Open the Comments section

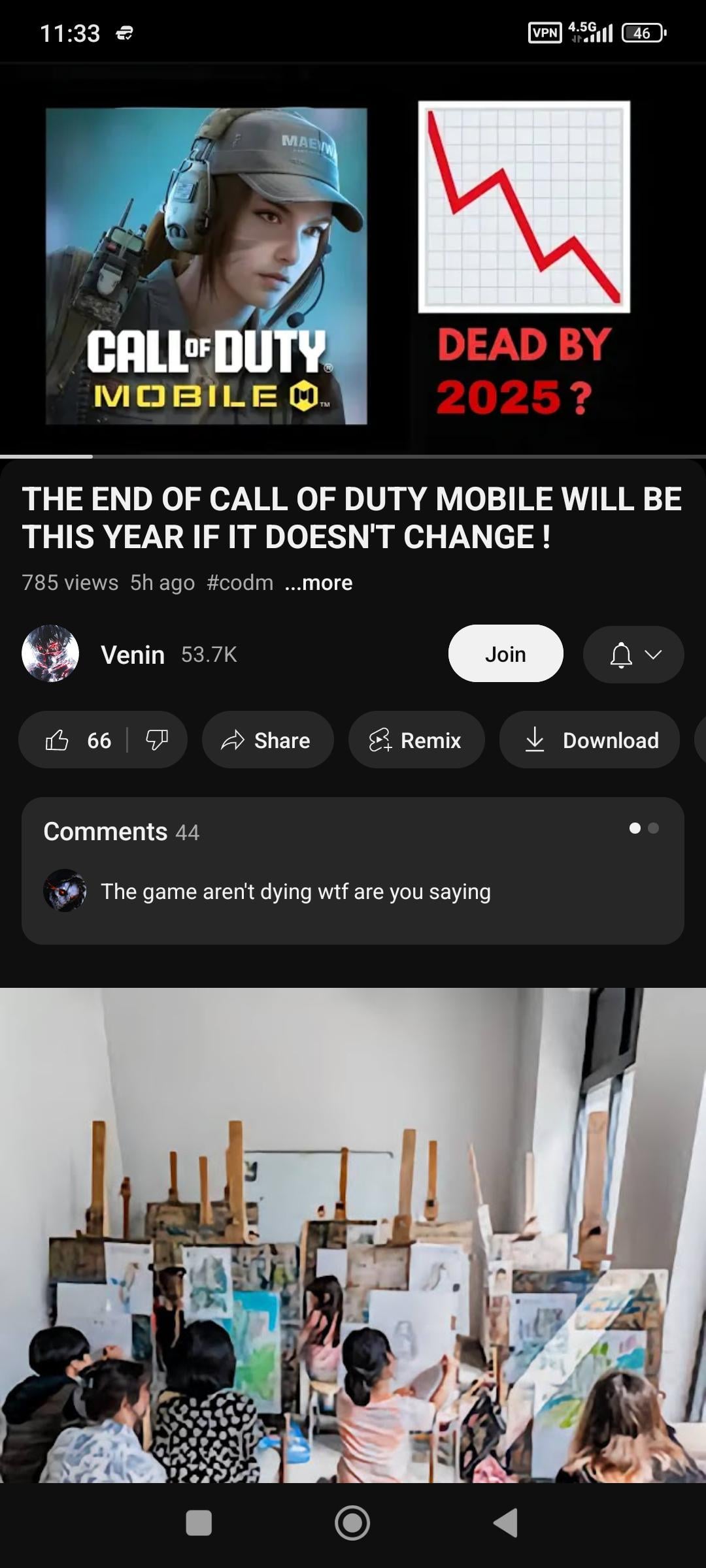353,871
